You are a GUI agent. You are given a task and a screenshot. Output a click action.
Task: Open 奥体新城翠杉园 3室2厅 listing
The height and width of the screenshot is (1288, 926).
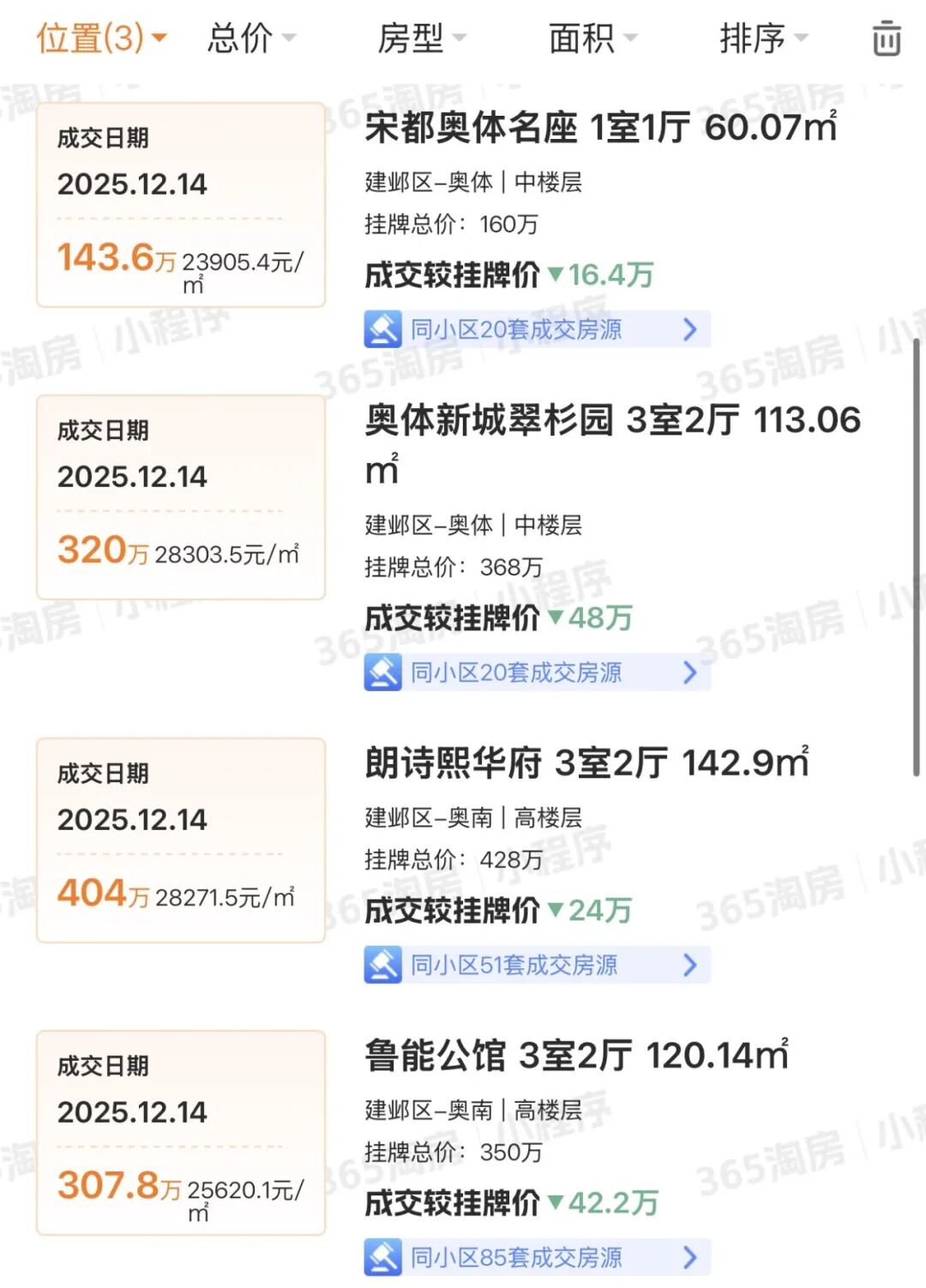612,421
